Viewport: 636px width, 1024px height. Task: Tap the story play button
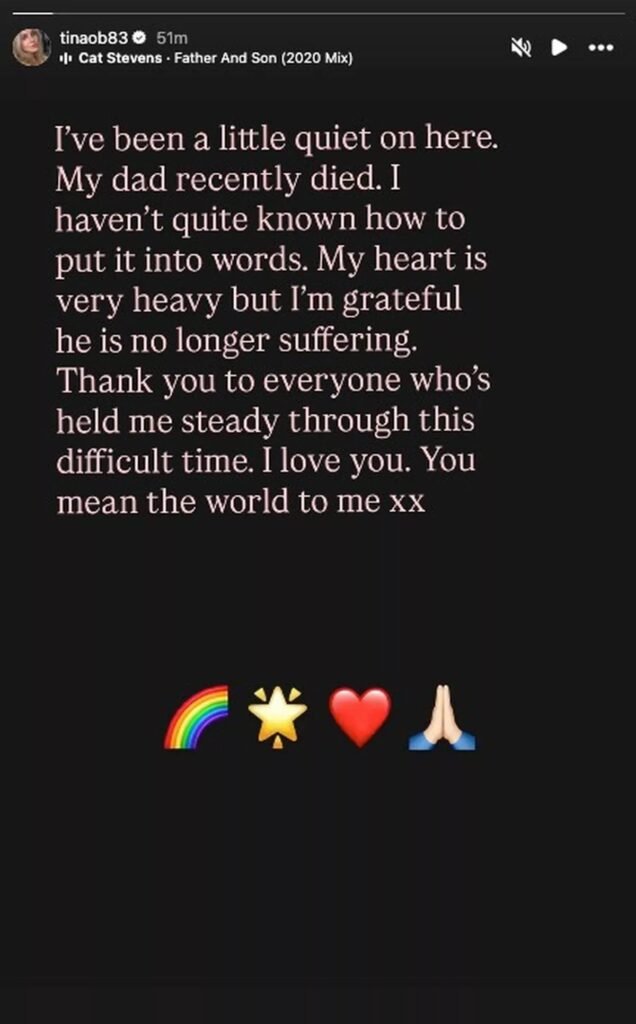pos(560,47)
